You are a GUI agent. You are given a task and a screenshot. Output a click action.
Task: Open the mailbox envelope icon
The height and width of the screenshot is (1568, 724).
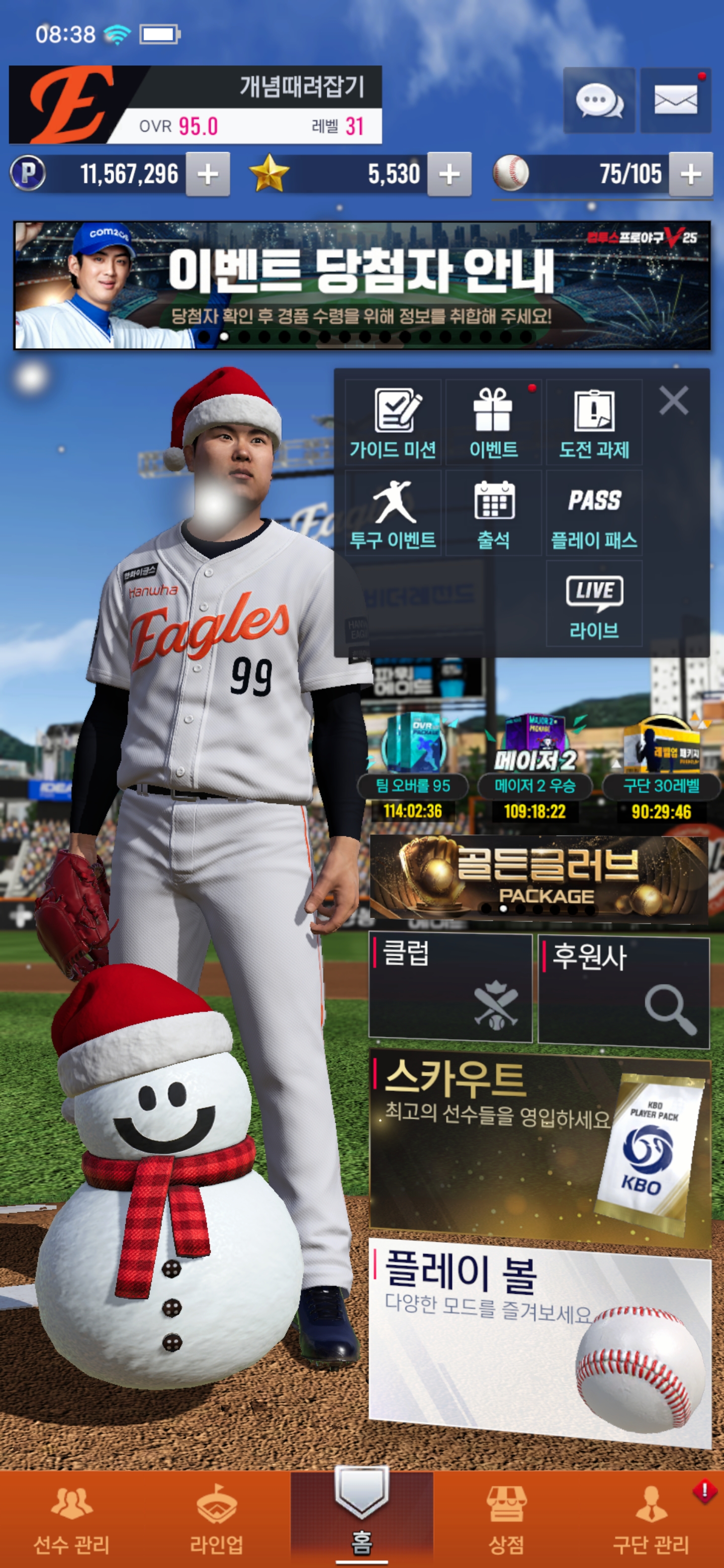[x=675, y=101]
